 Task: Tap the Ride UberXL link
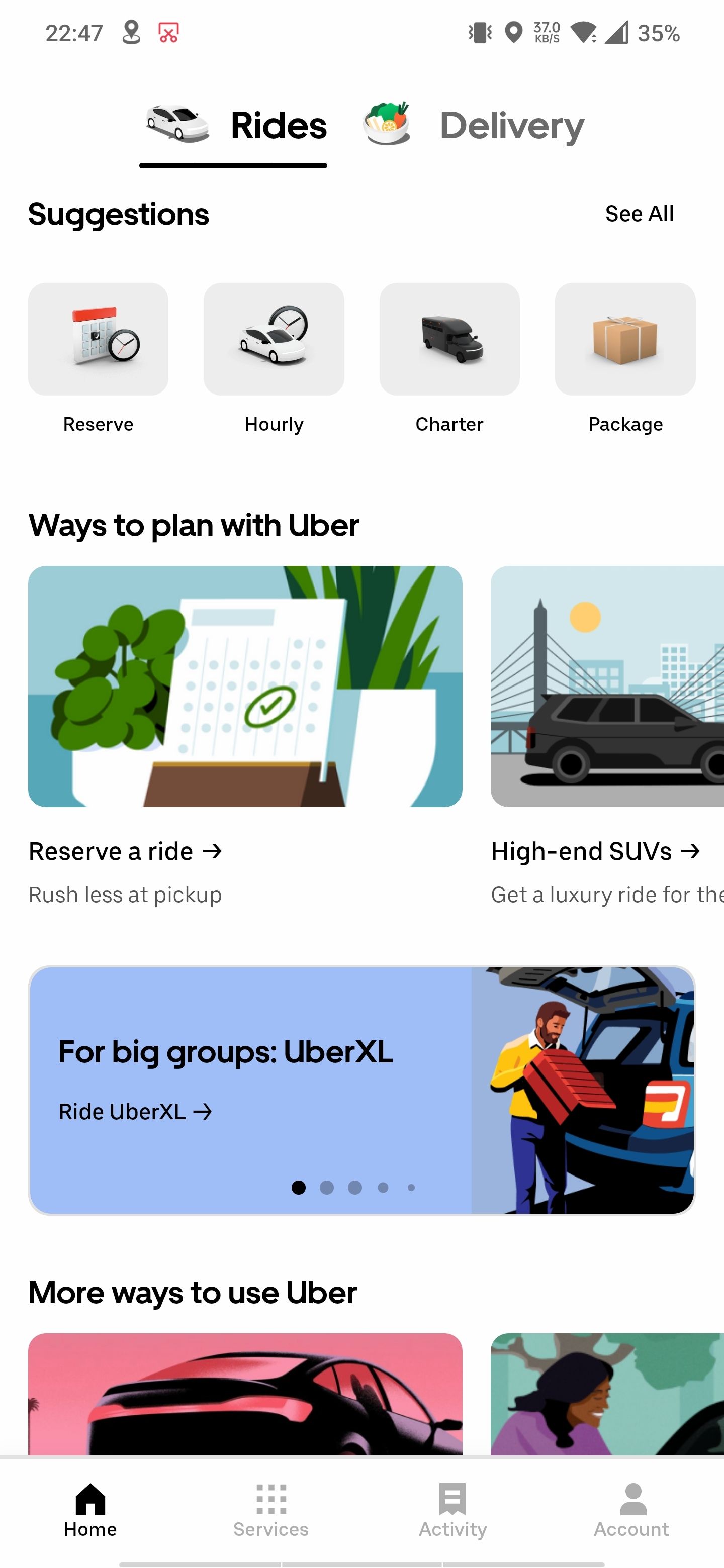(x=135, y=1111)
